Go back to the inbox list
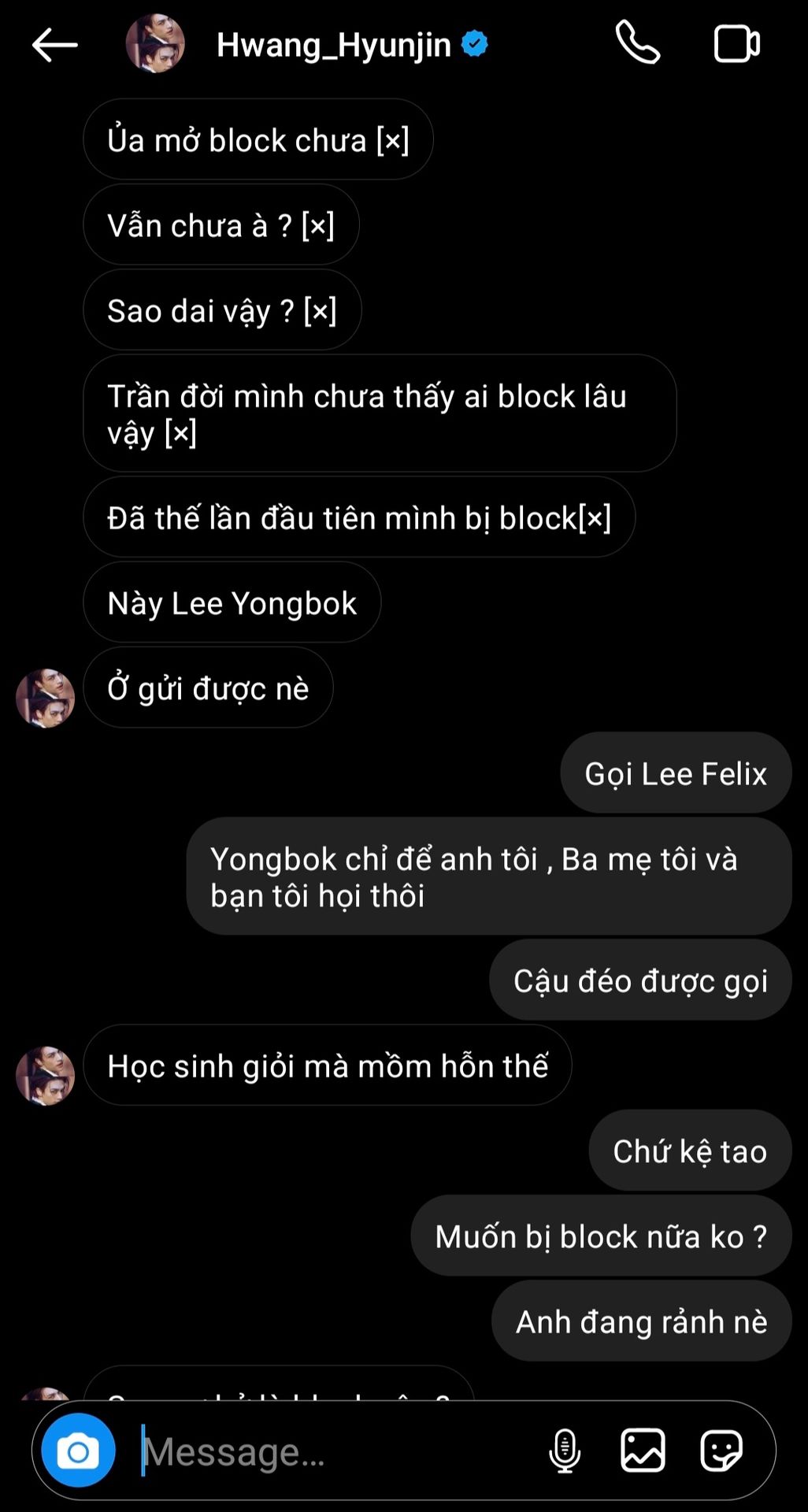This screenshot has width=808, height=1512. [x=54, y=45]
